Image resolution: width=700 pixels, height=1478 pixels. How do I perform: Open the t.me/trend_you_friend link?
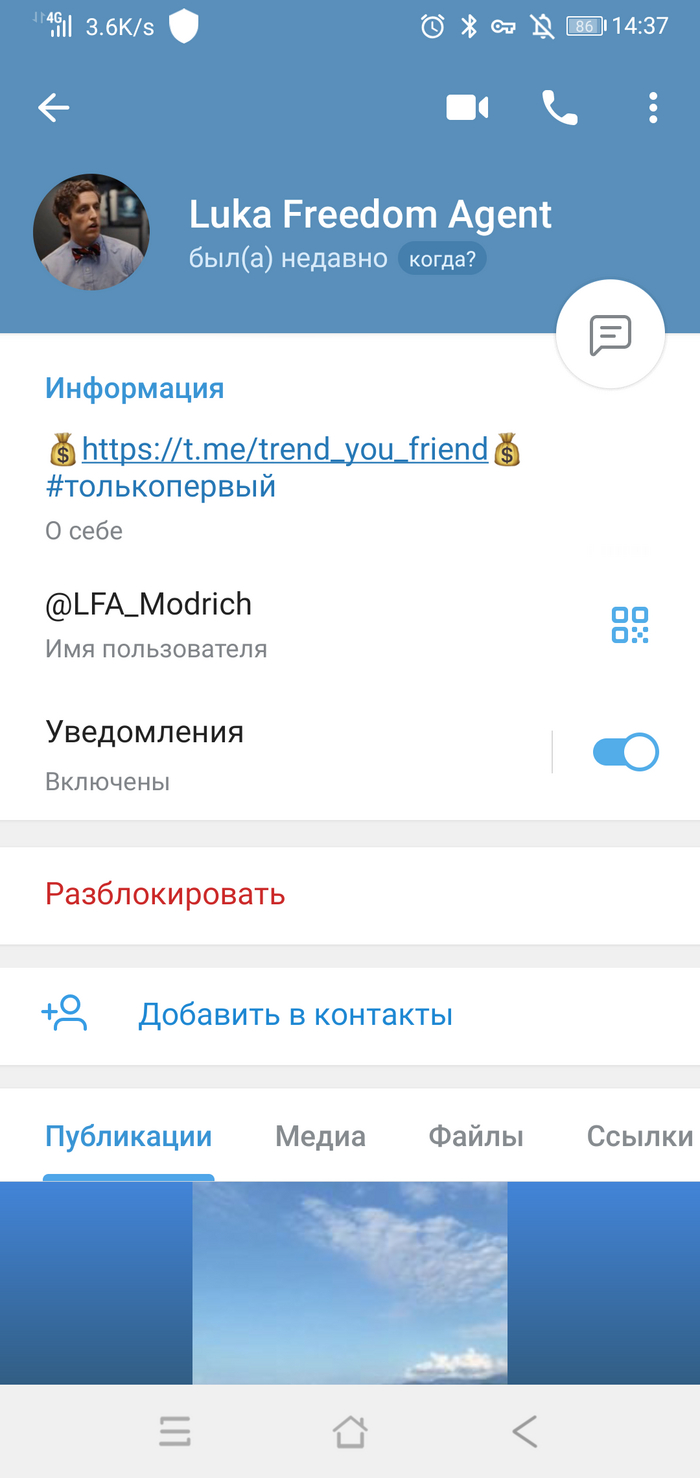[x=284, y=449]
